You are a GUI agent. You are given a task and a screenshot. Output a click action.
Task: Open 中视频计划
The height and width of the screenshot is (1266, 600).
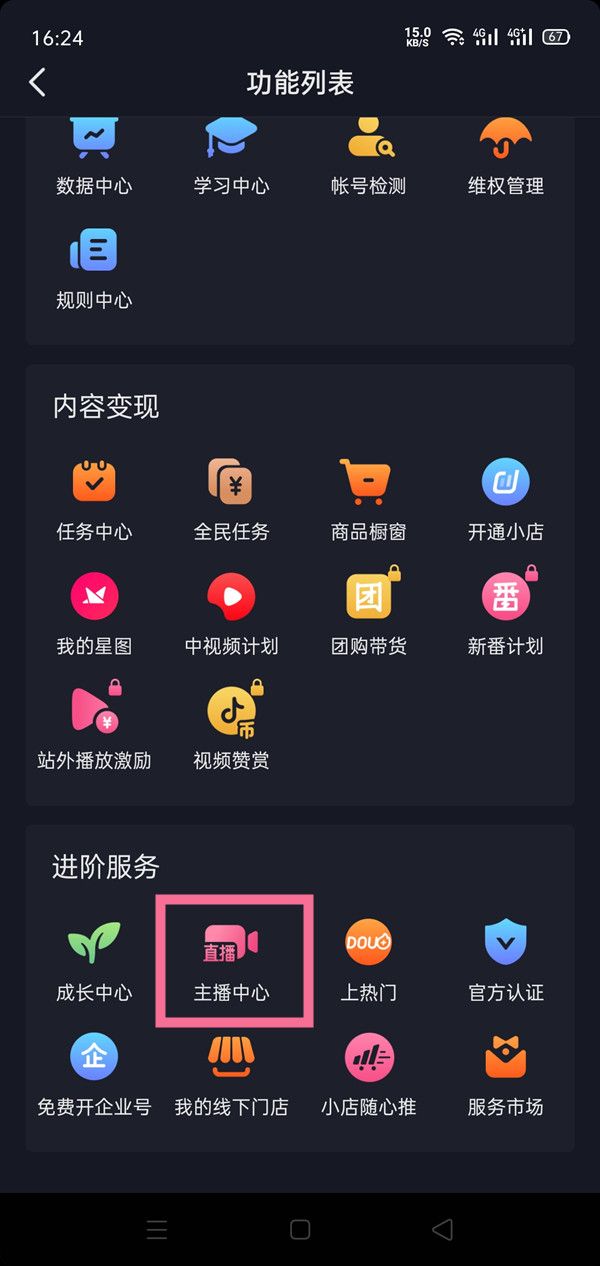click(x=231, y=615)
